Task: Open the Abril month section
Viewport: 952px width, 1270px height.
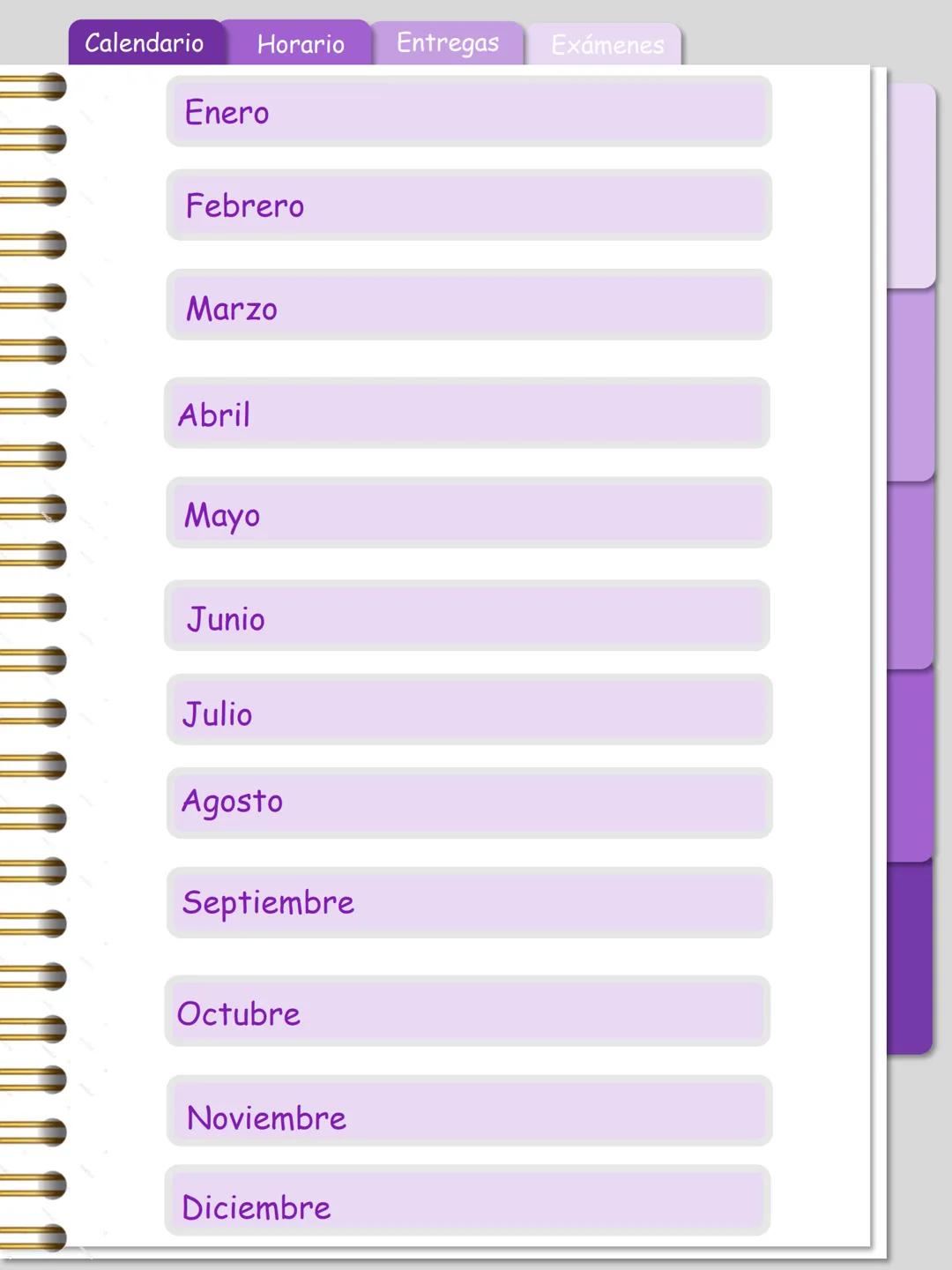Action: click(x=465, y=413)
